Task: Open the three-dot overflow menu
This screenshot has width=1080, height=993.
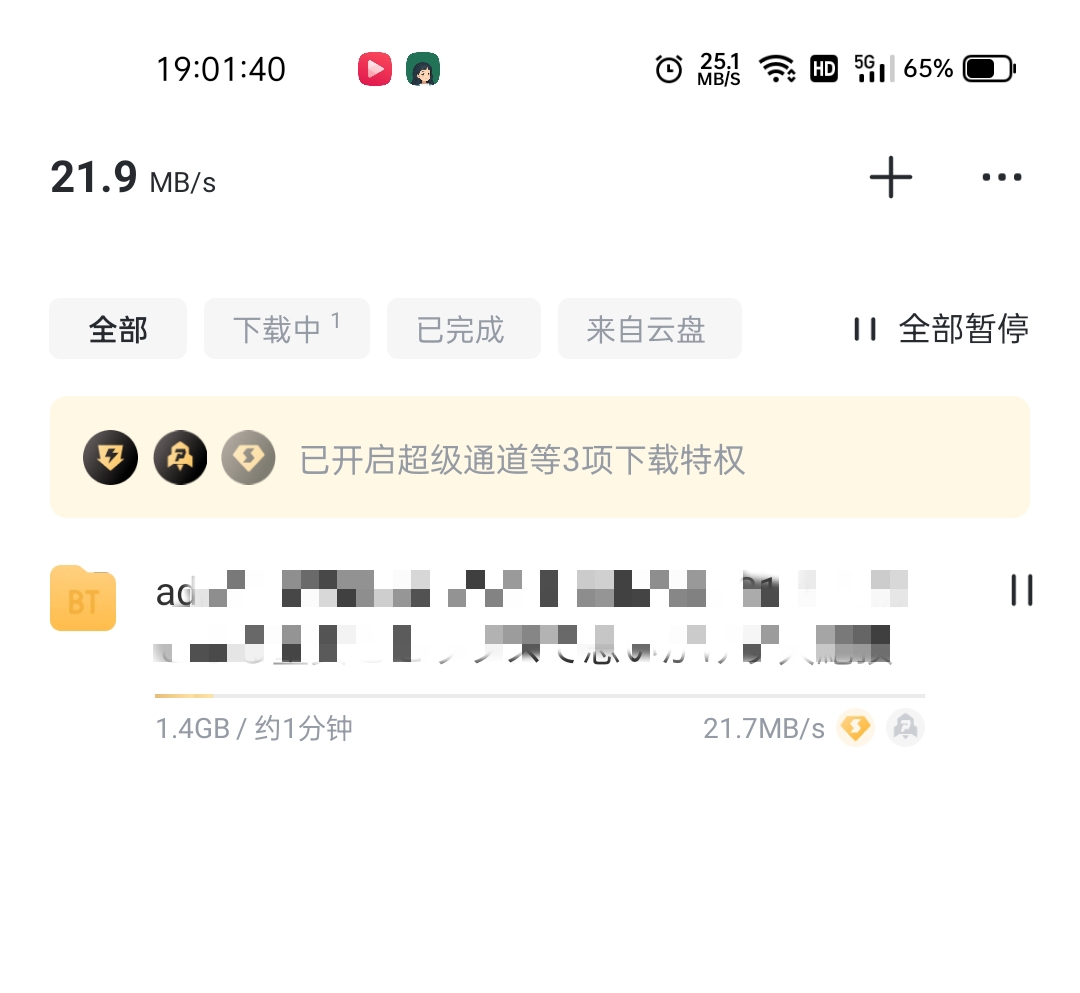Action: click(x=1001, y=178)
